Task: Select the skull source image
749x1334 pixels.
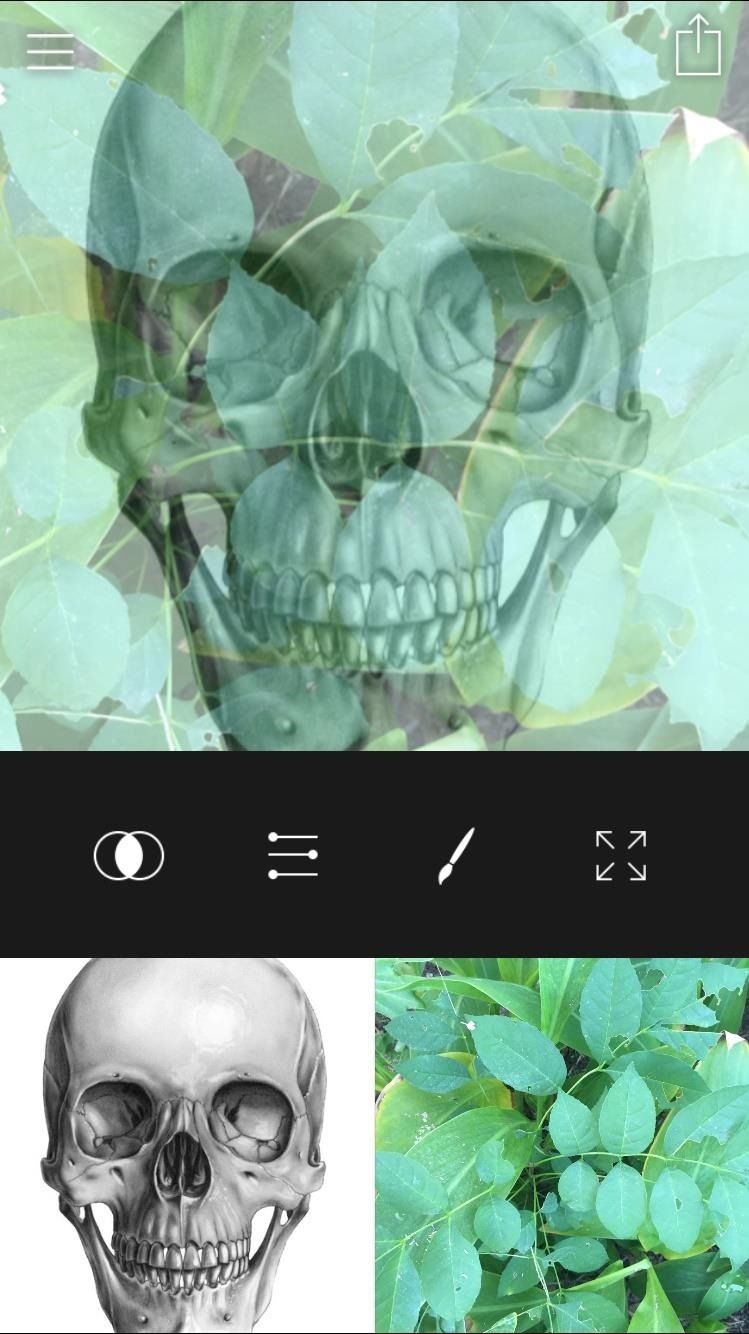Action: point(186,1146)
